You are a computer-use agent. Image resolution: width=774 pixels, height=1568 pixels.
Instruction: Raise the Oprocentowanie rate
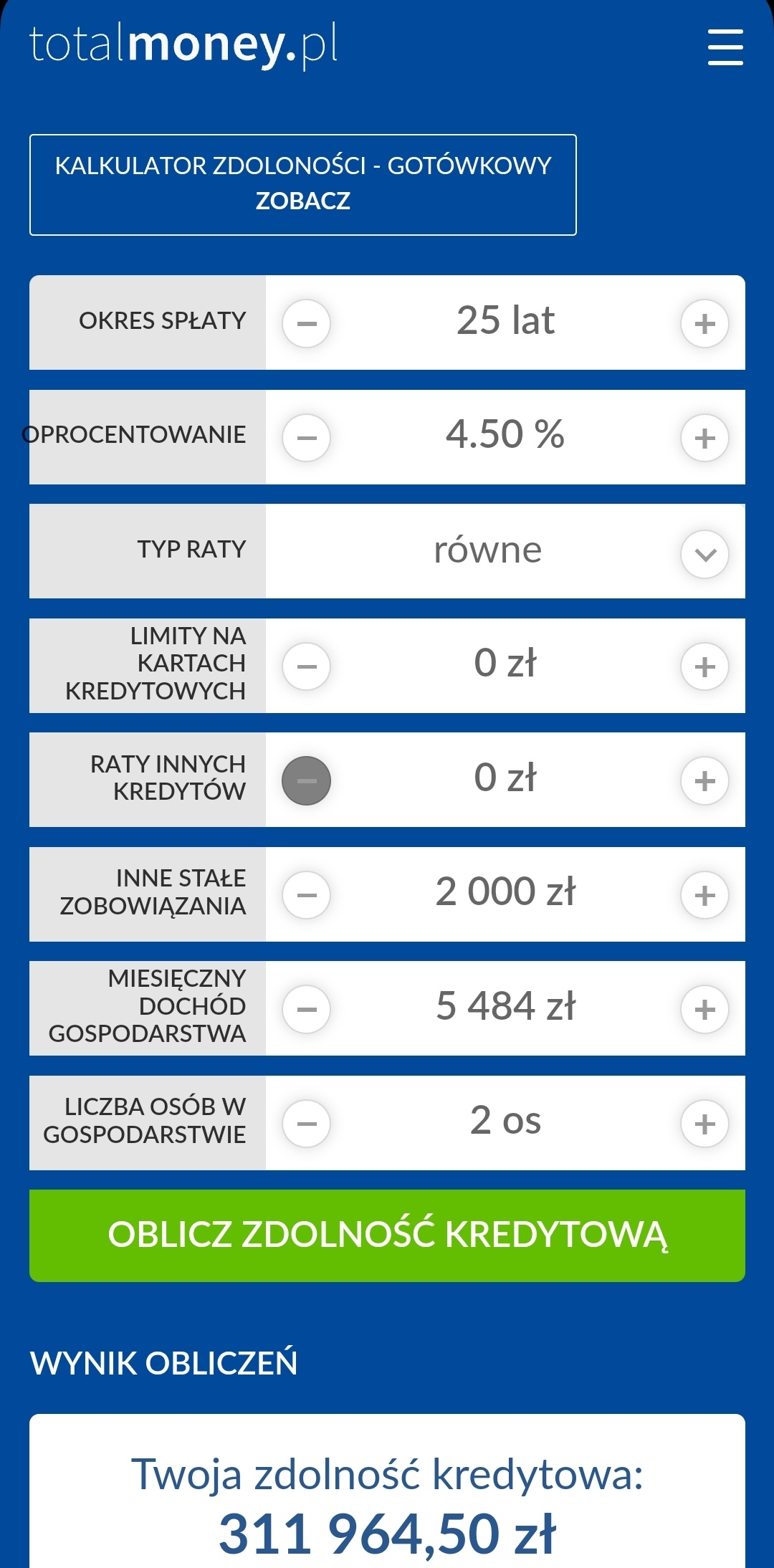click(x=704, y=437)
